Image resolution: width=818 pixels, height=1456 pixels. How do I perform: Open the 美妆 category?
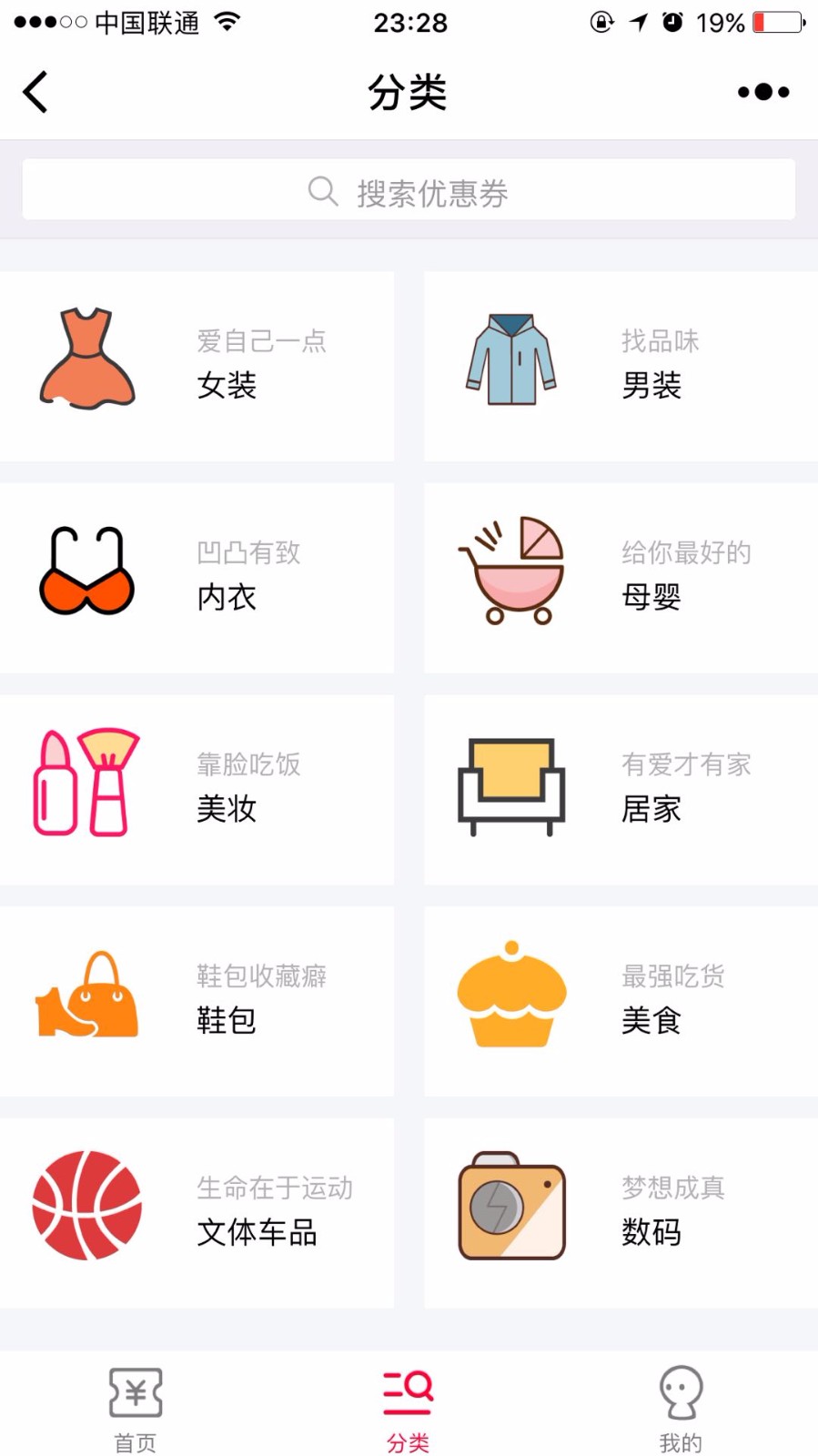pos(197,790)
